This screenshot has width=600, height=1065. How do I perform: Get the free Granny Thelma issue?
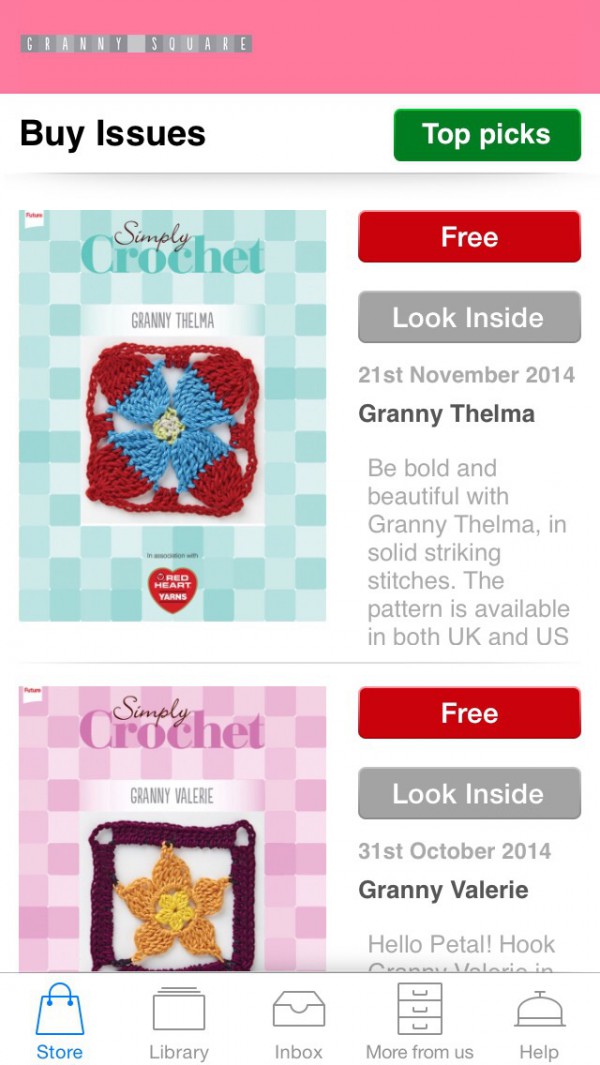[x=469, y=237]
